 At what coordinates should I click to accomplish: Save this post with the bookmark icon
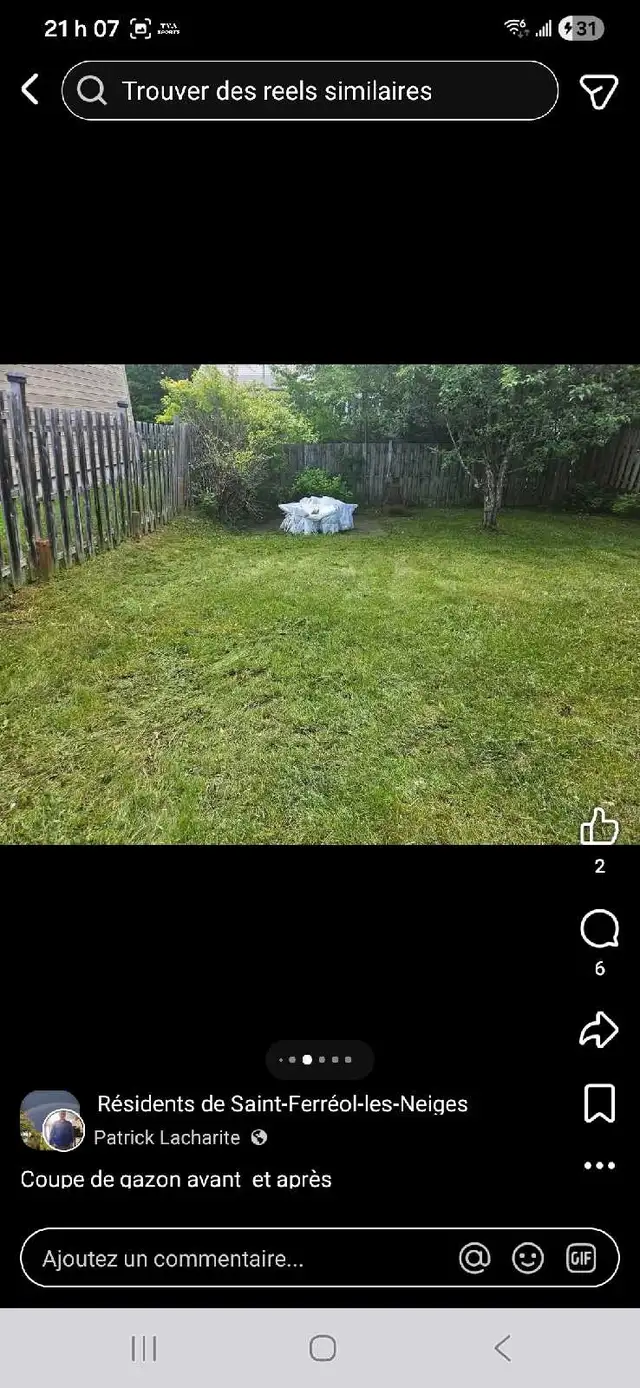pos(599,1104)
